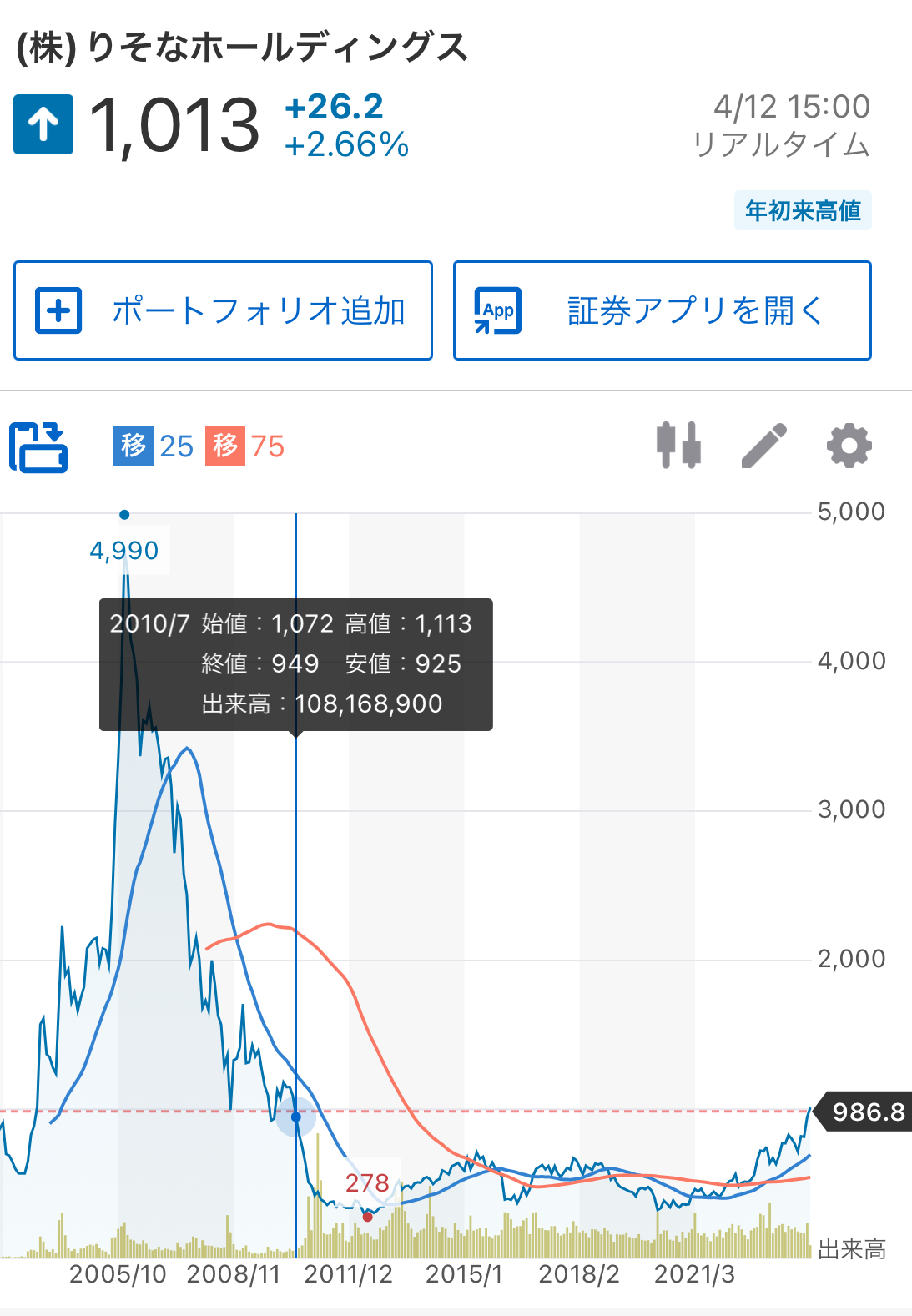Viewport: 912px width, 1316px height.
Task: Switch chart type with candlestick icon
Action: click(x=678, y=446)
